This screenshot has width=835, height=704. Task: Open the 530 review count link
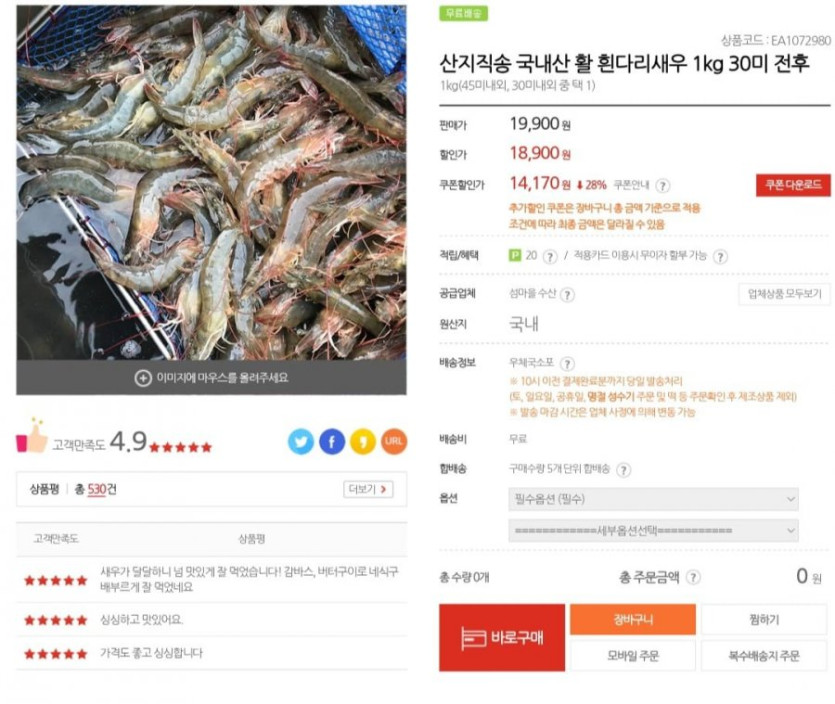[97, 489]
